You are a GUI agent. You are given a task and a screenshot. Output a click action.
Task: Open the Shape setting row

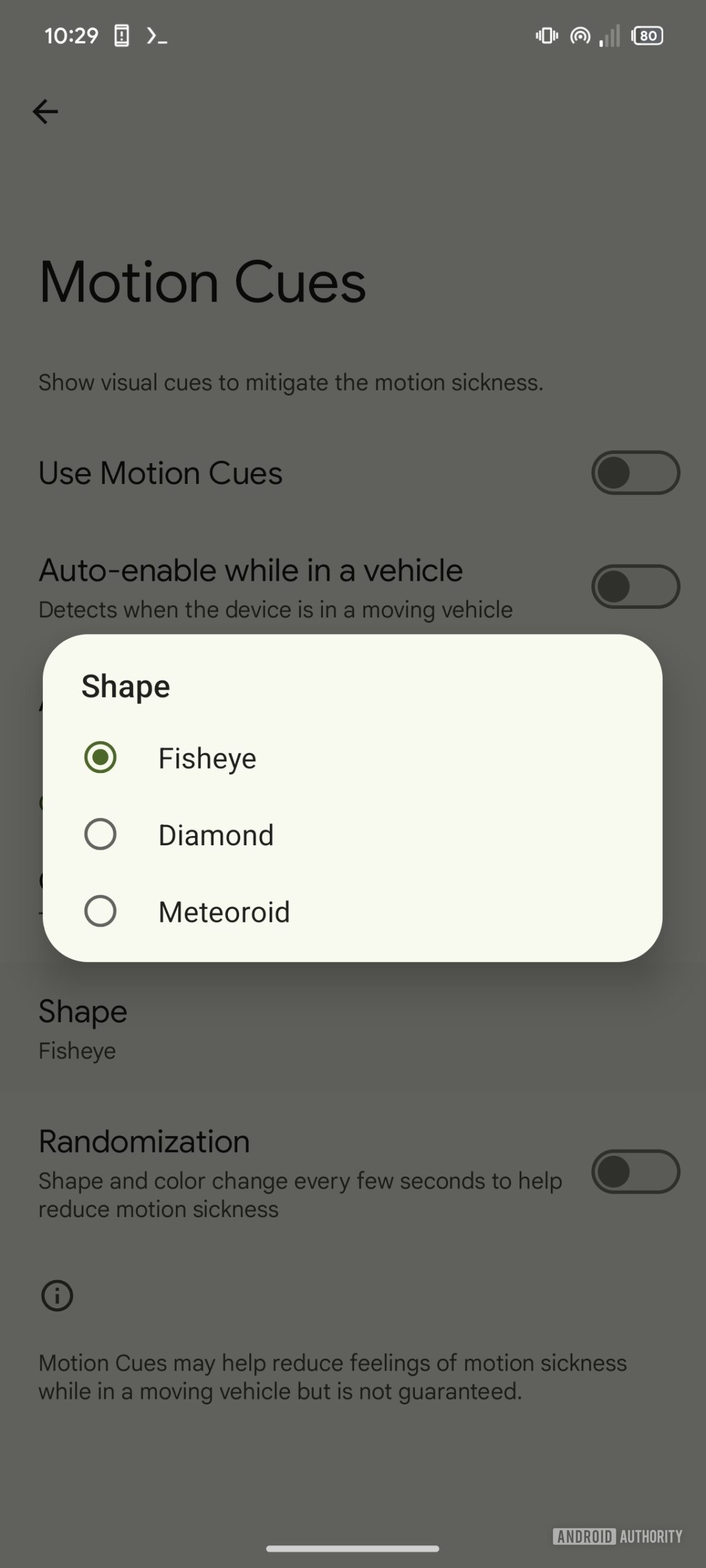(83, 1029)
